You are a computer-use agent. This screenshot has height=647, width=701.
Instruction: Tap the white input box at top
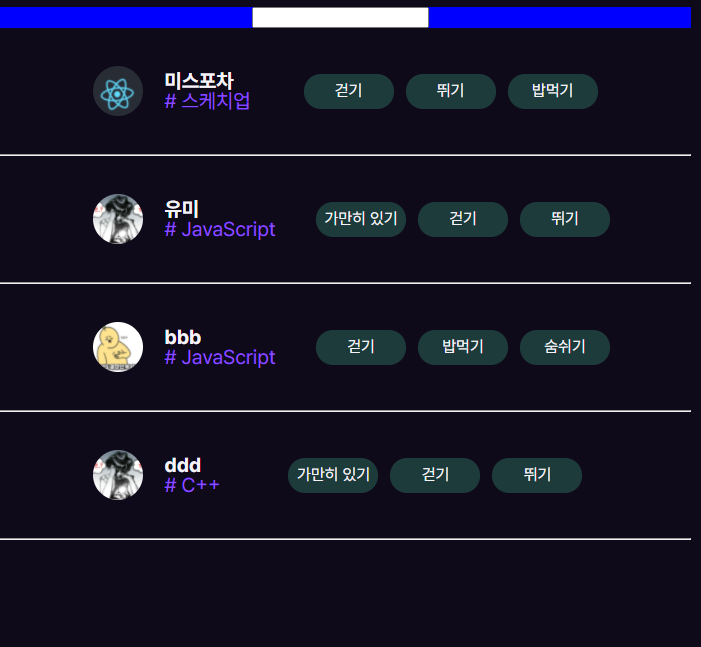[x=340, y=17]
